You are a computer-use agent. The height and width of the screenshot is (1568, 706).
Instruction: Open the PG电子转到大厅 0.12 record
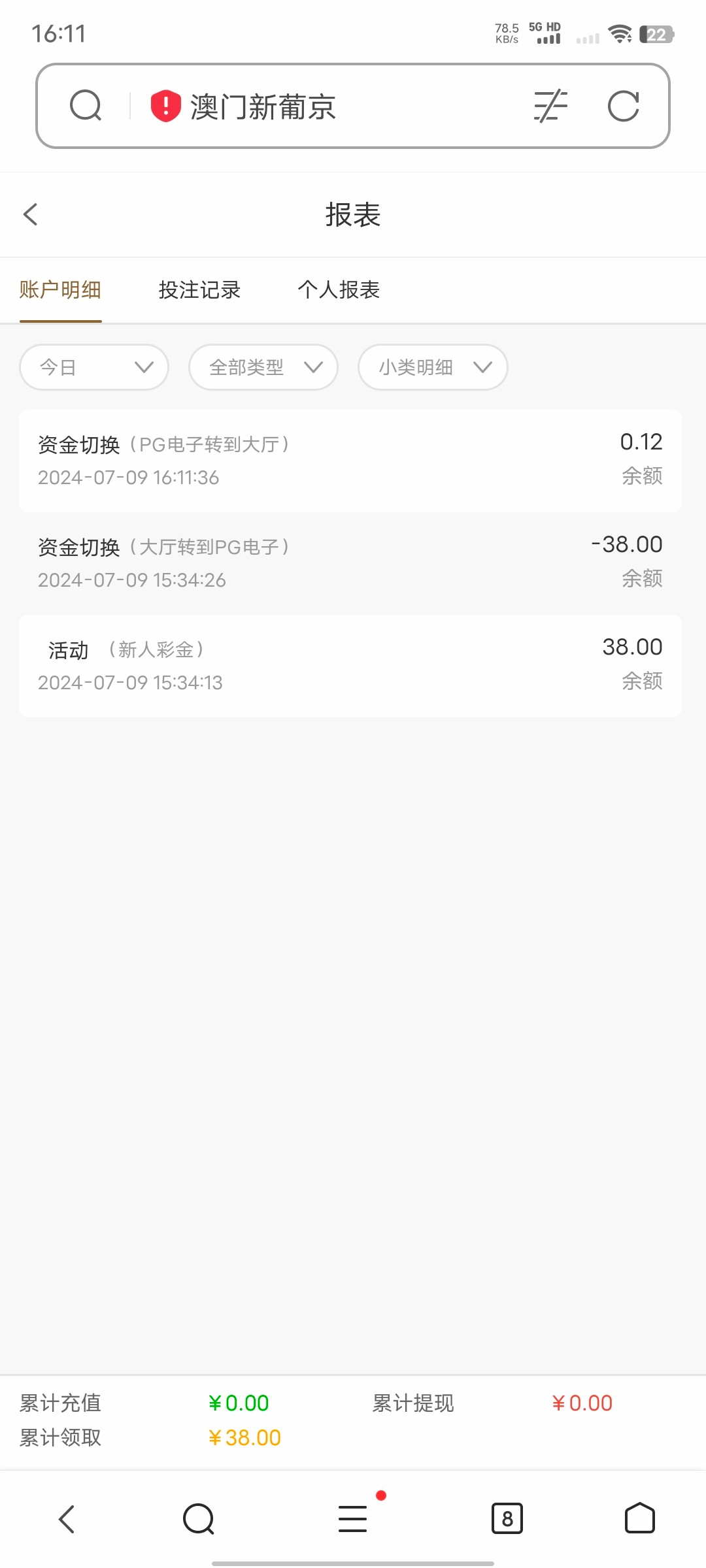(350, 461)
